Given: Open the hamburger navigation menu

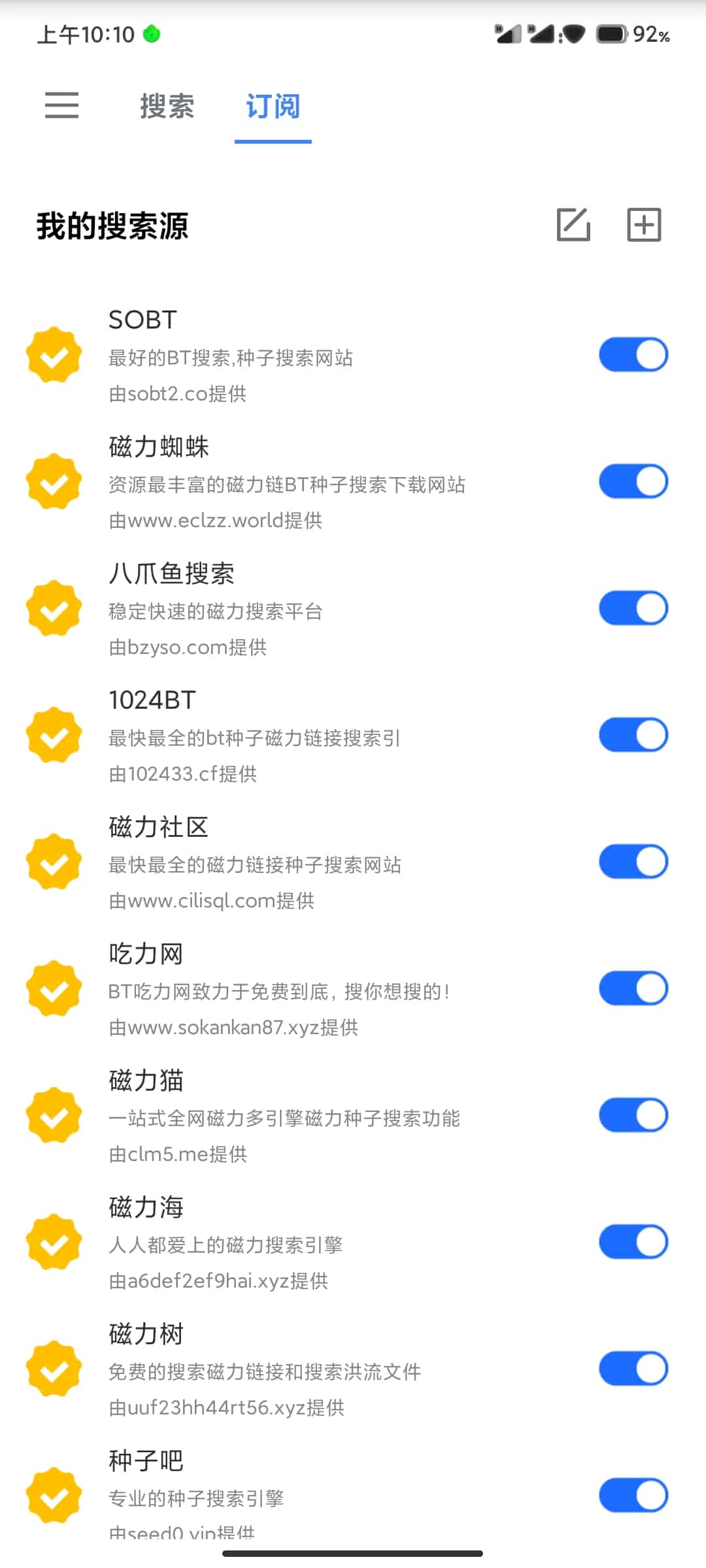Looking at the screenshot, I should [62, 105].
